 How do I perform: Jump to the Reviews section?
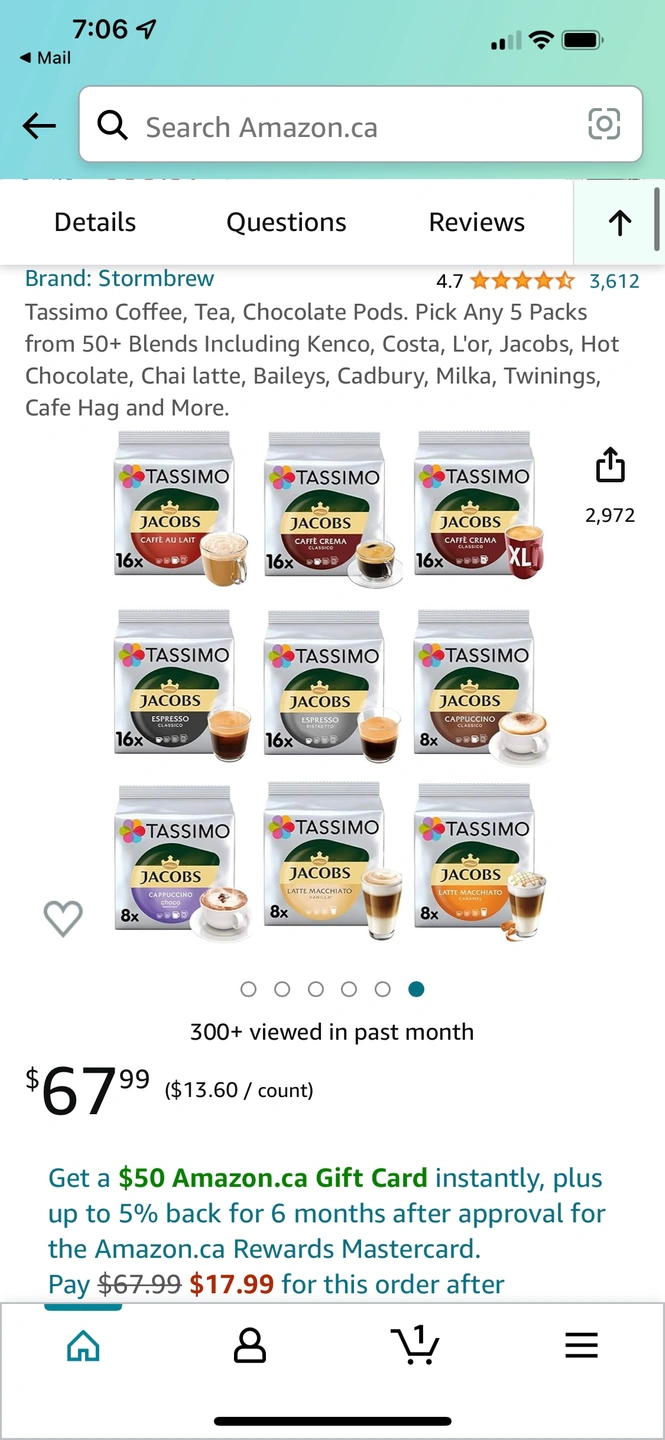[476, 222]
